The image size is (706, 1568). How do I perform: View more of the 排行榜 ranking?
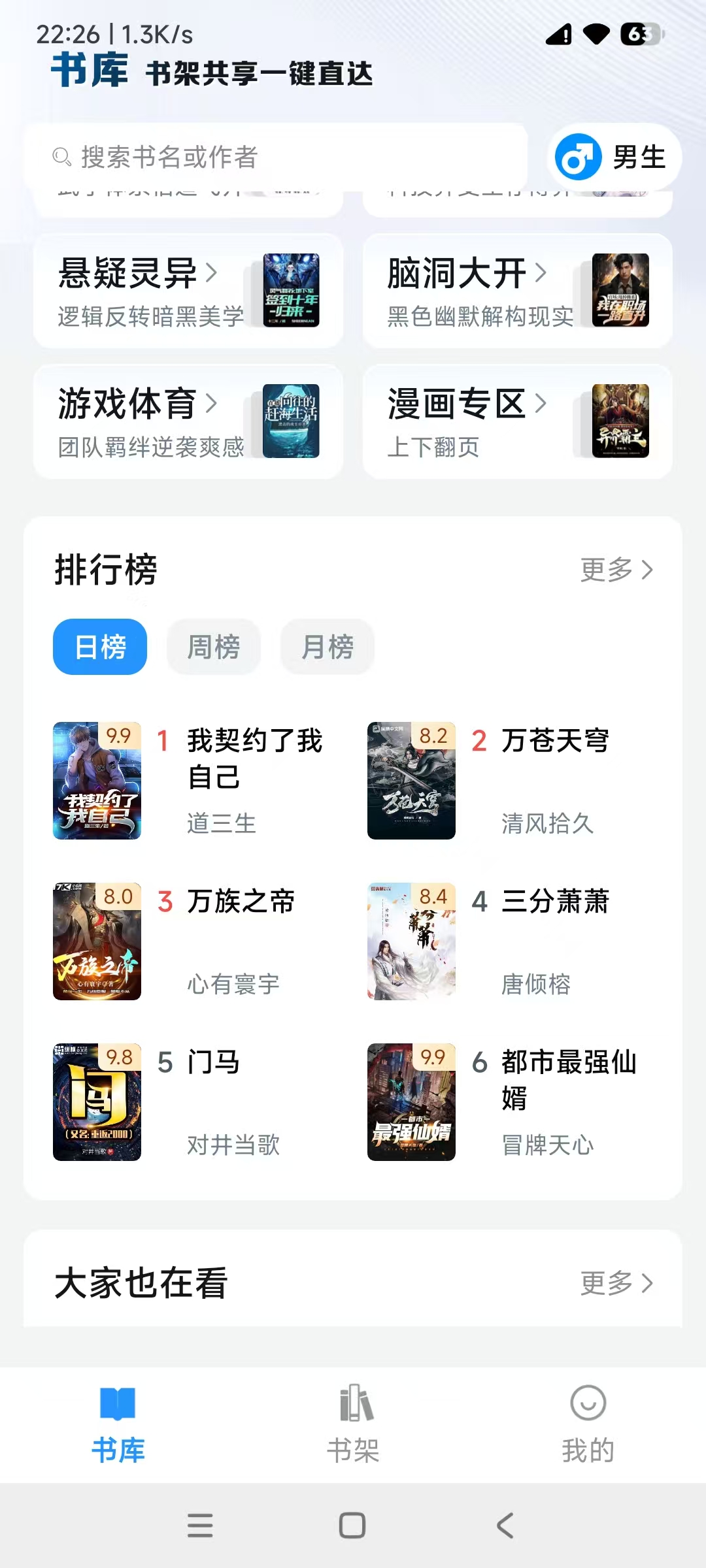(616, 570)
